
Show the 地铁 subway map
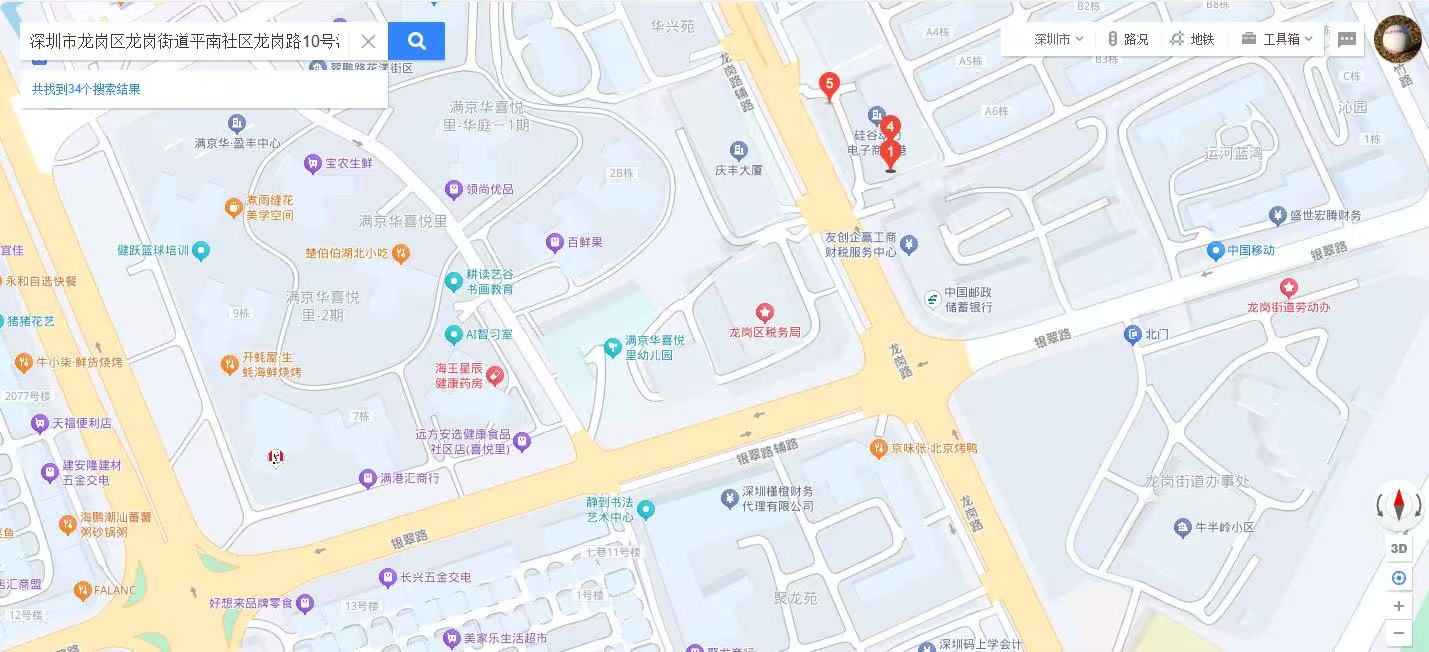1192,39
